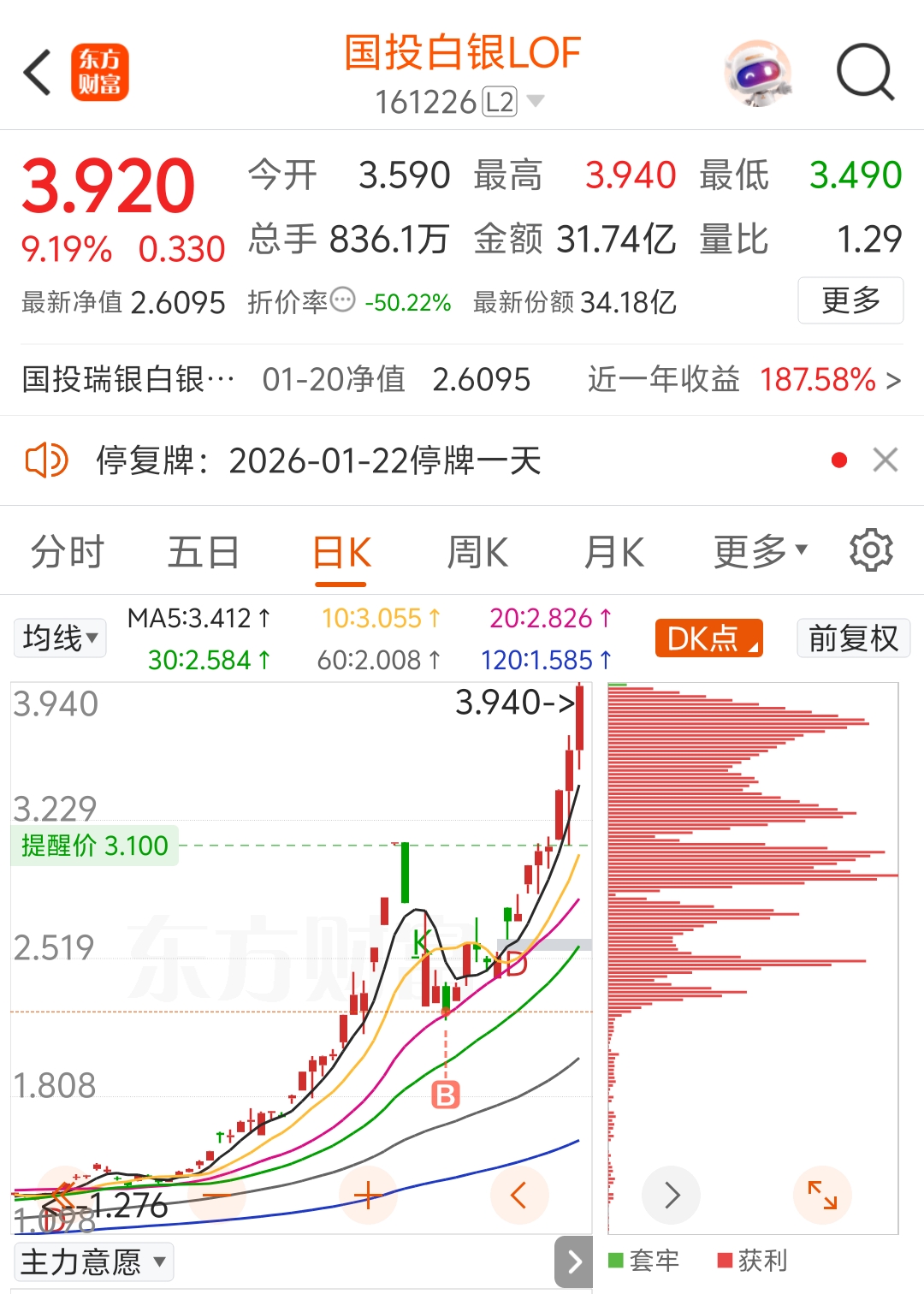Open the 更多 details button

tap(850, 300)
